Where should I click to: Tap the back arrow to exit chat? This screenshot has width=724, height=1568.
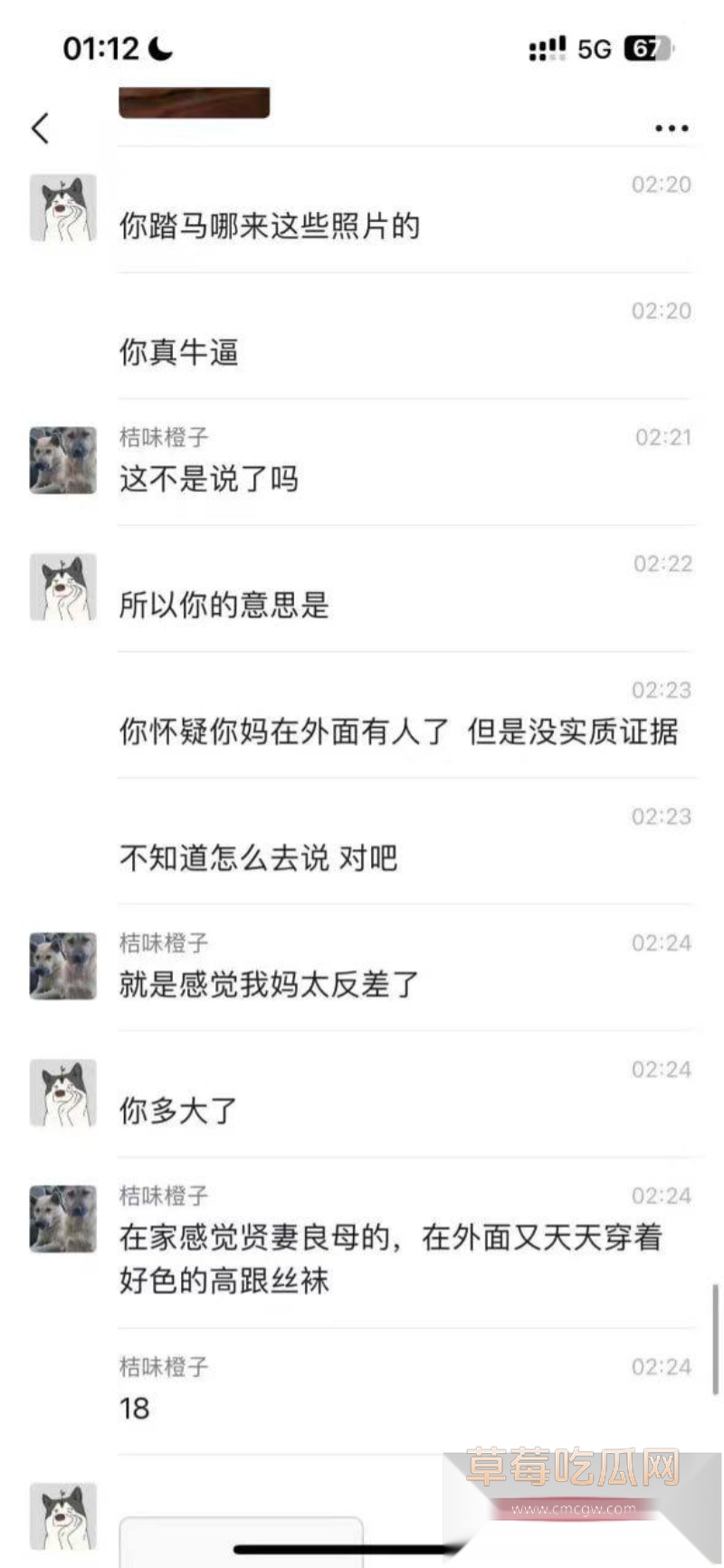click(x=39, y=128)
